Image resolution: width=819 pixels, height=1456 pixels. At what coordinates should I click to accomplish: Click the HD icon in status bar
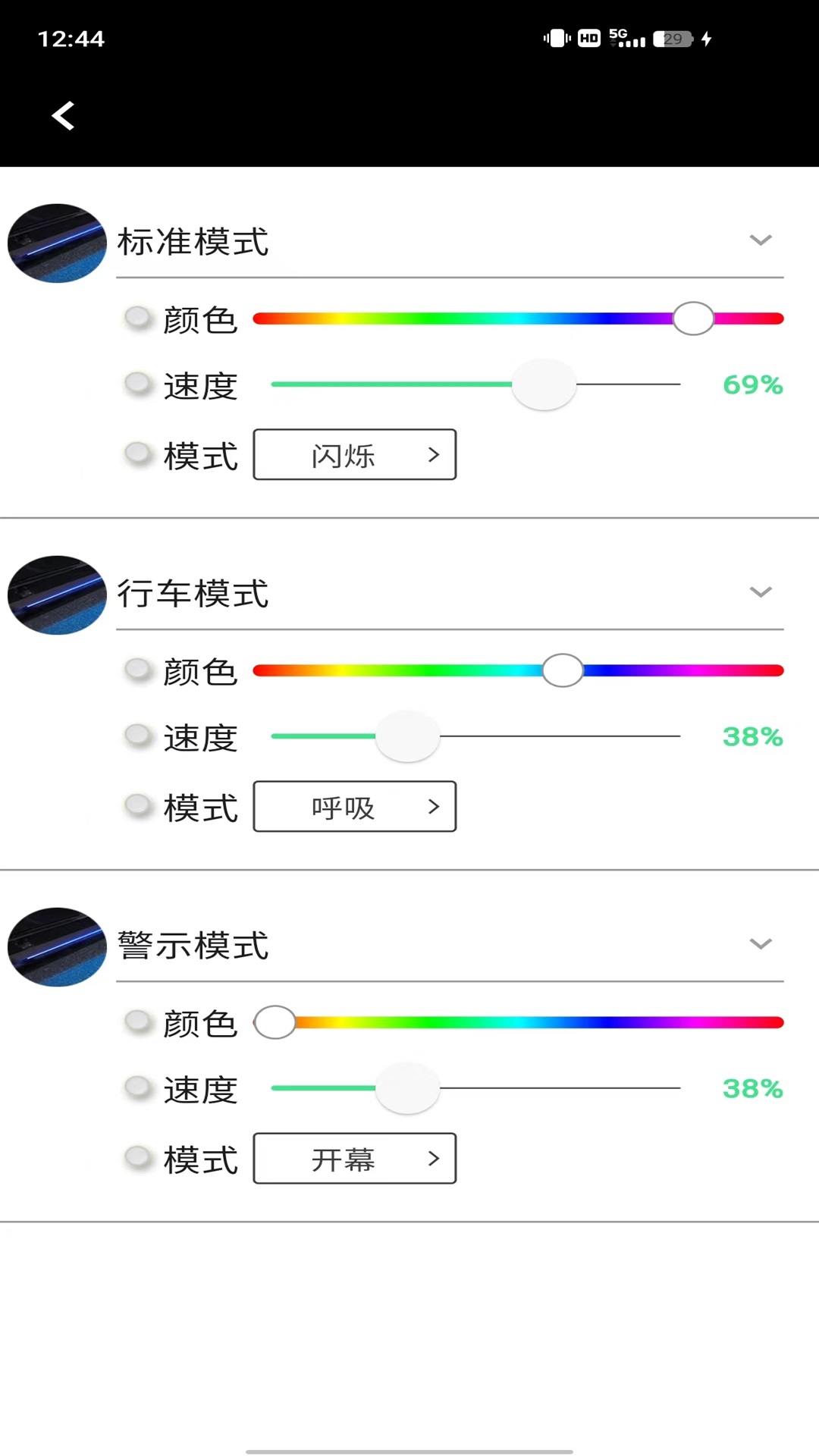point(588,38)
